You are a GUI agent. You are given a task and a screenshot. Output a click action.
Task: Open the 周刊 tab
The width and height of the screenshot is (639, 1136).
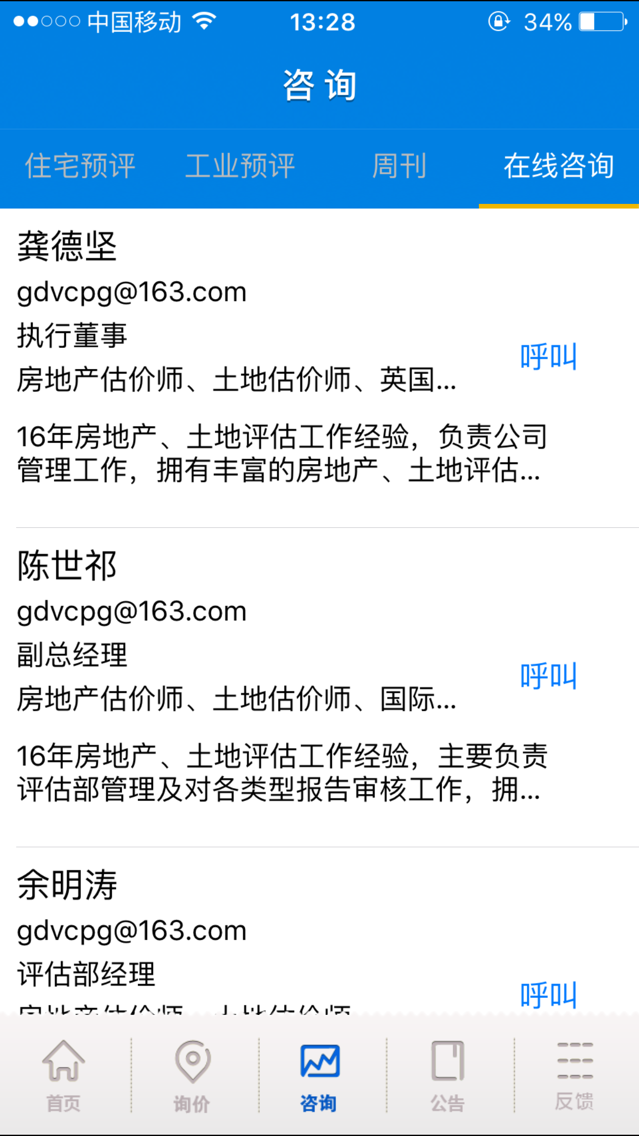399,166
